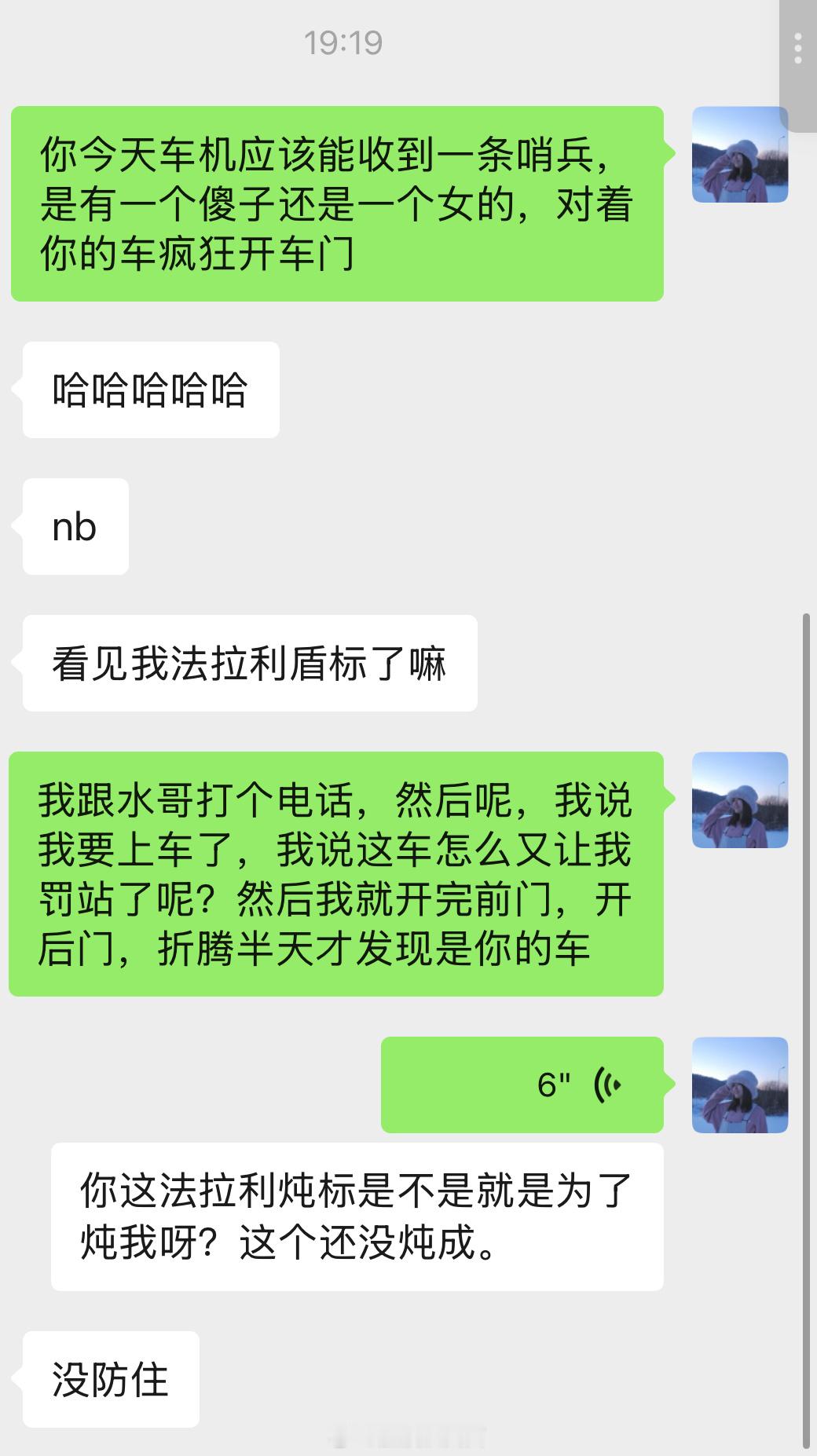Select the "nb" message bubble
This screenshot has height=1456, width=817.
click(x=75, y=528)
